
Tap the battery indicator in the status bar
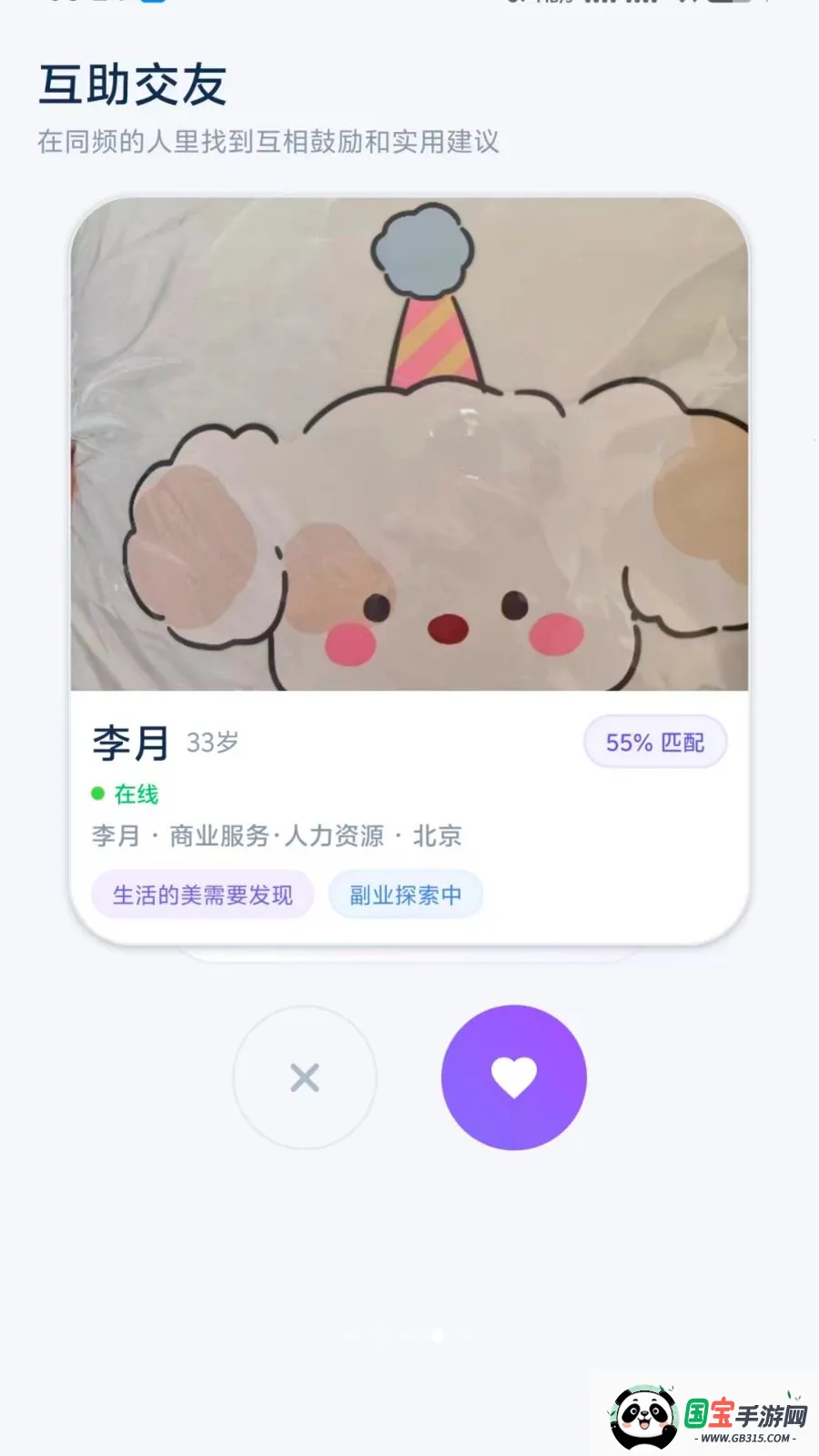(x=728, y=5)
